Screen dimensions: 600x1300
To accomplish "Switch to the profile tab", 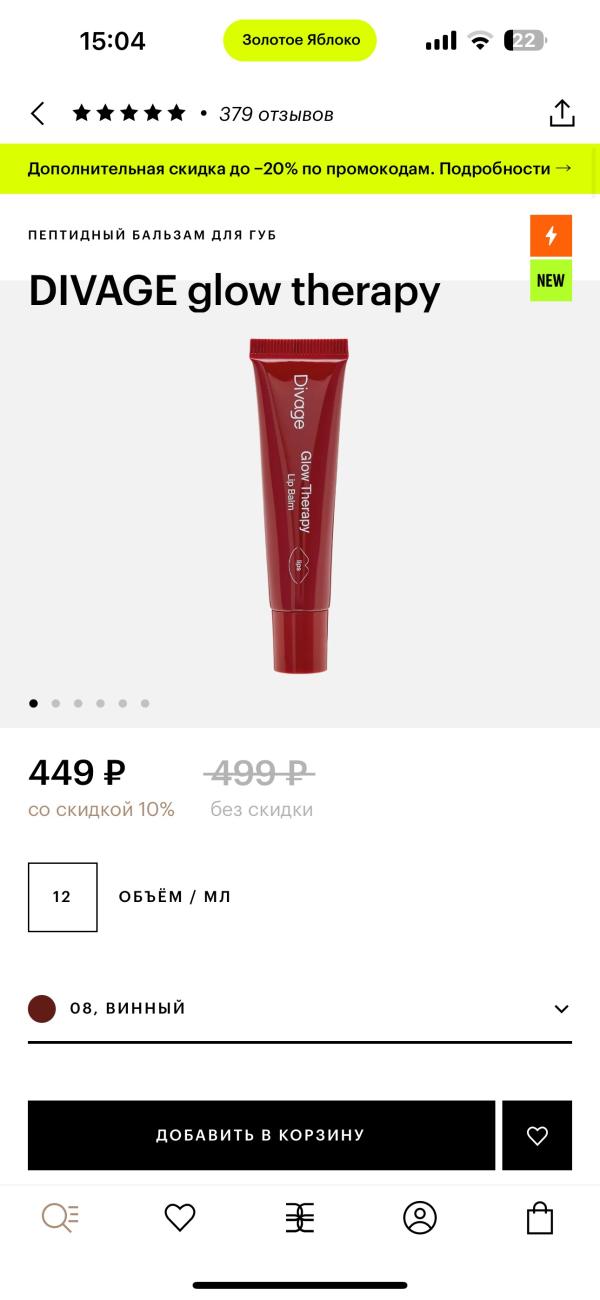I will point(420,1217).
